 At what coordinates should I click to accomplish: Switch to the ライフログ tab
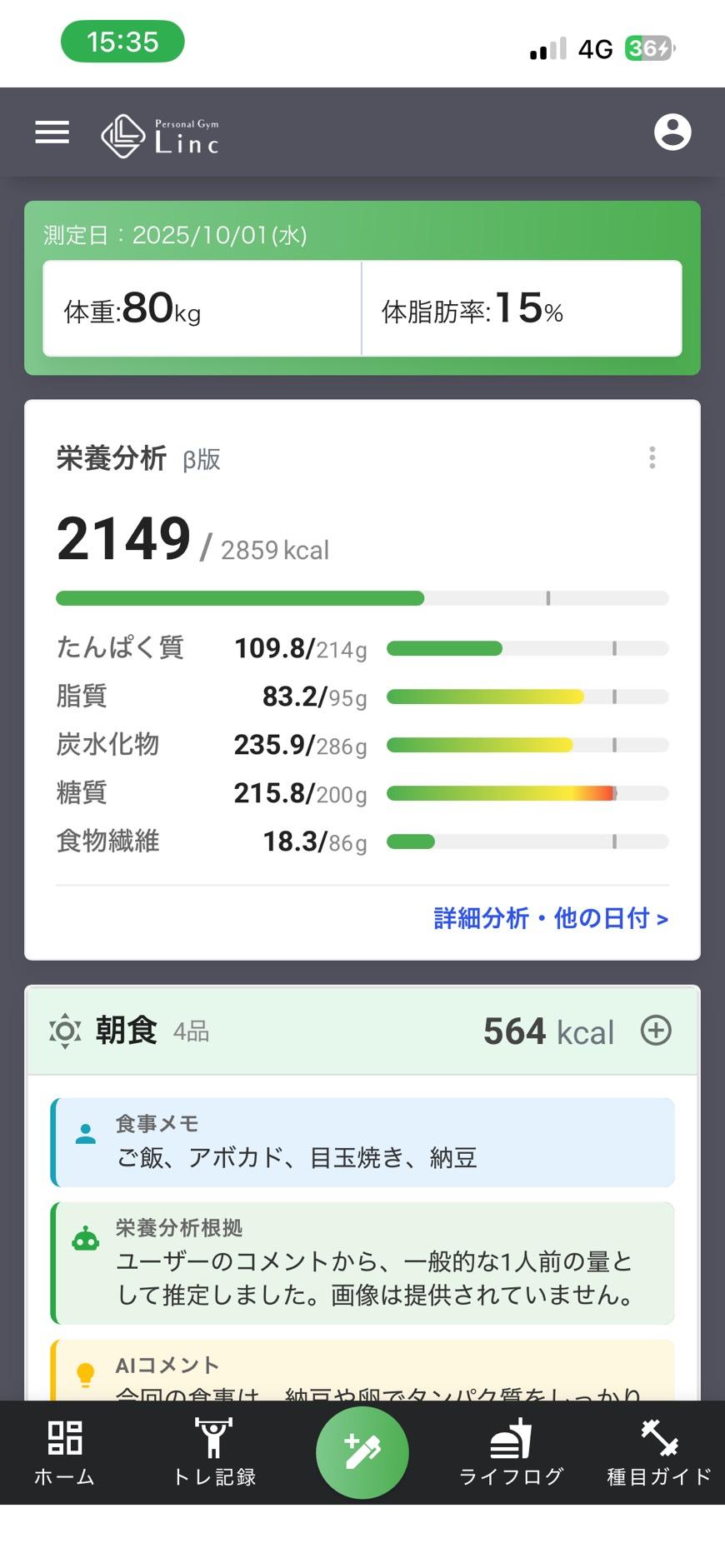tap(511, 1453)
